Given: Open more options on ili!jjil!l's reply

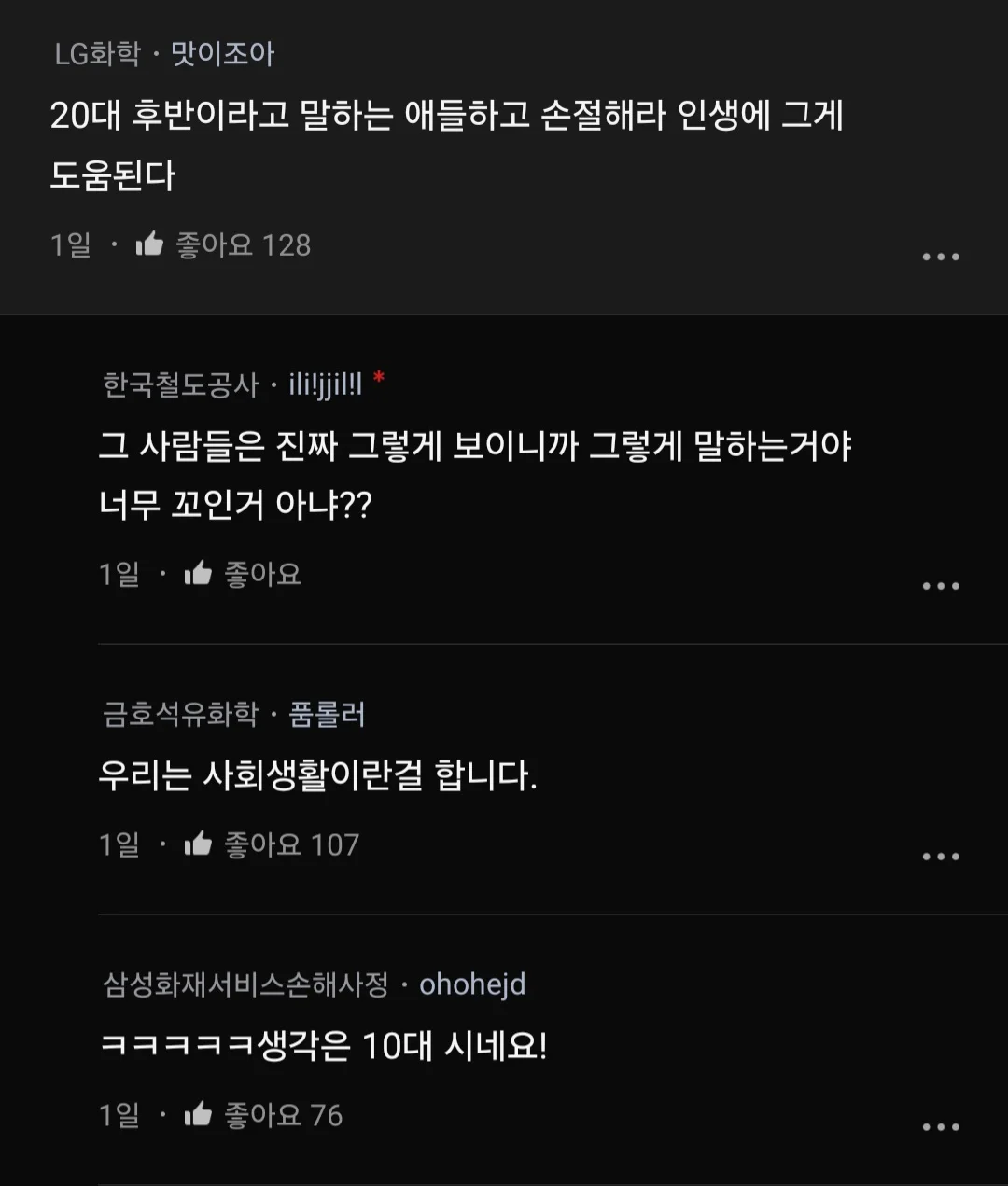Looking at the screenshot, I should coord(940,586).
